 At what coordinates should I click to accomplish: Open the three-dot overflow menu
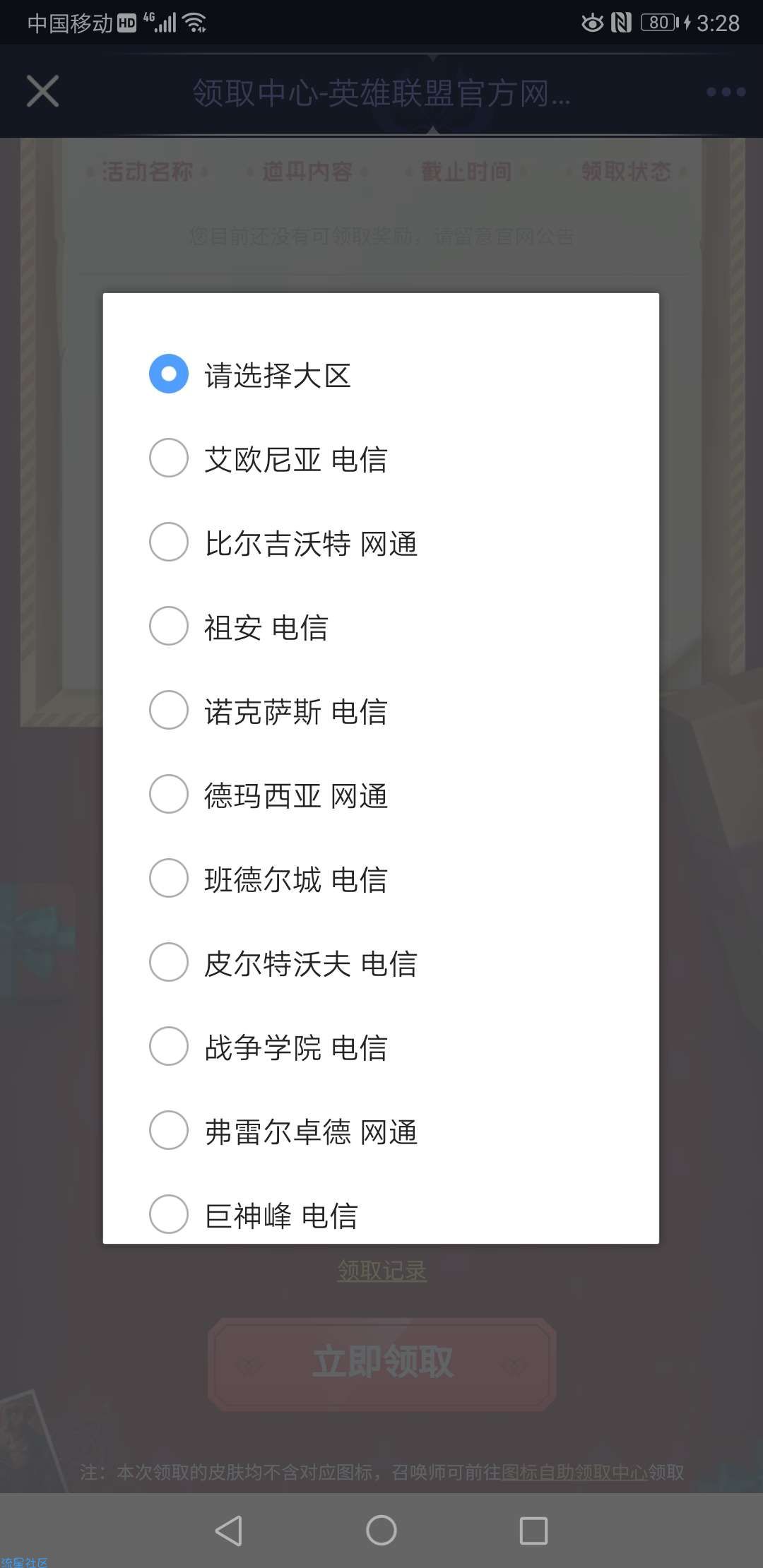pyautogui.click(x=726, y=92)
